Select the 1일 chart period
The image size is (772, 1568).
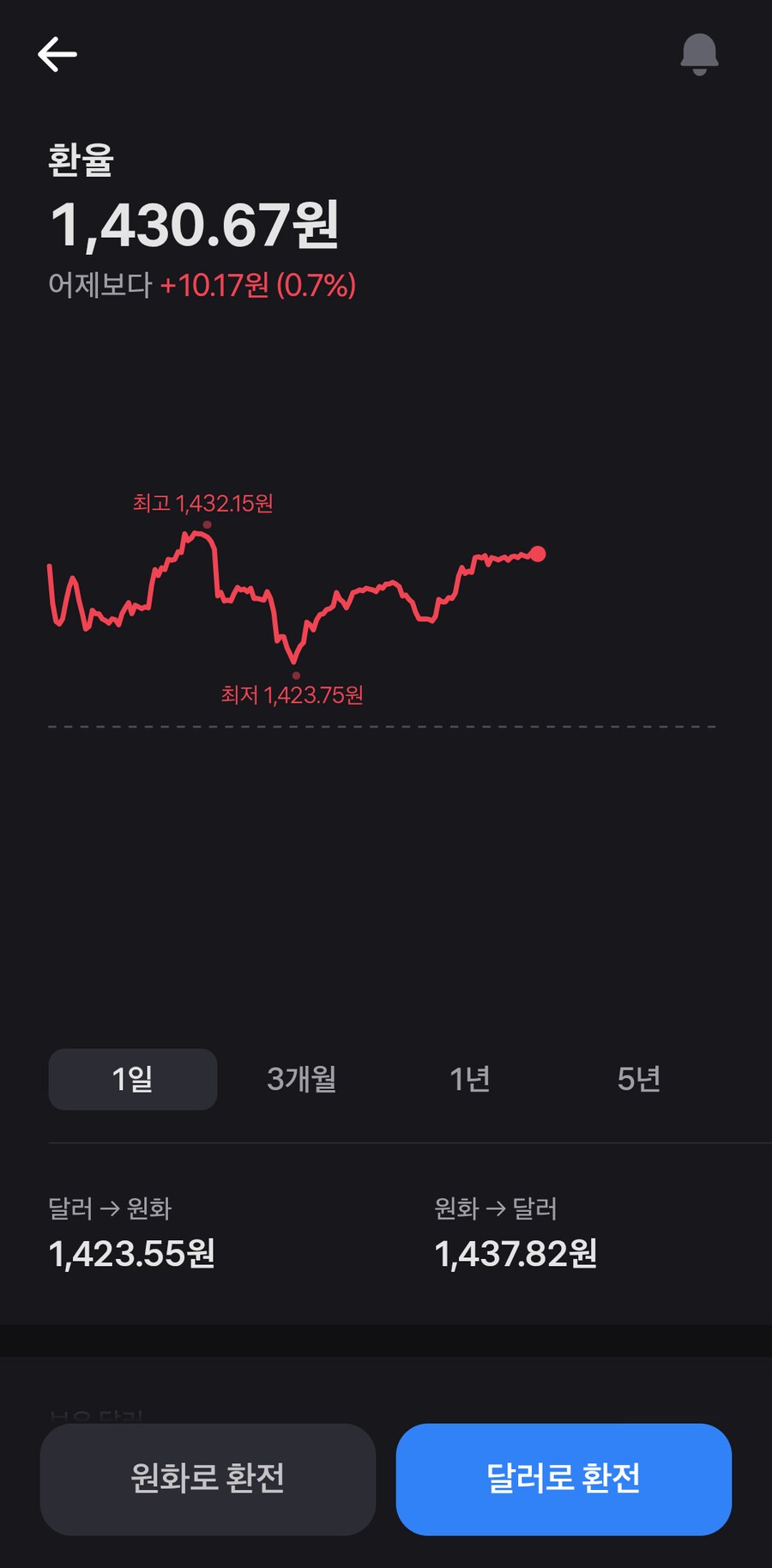(x=133, y=1079)
